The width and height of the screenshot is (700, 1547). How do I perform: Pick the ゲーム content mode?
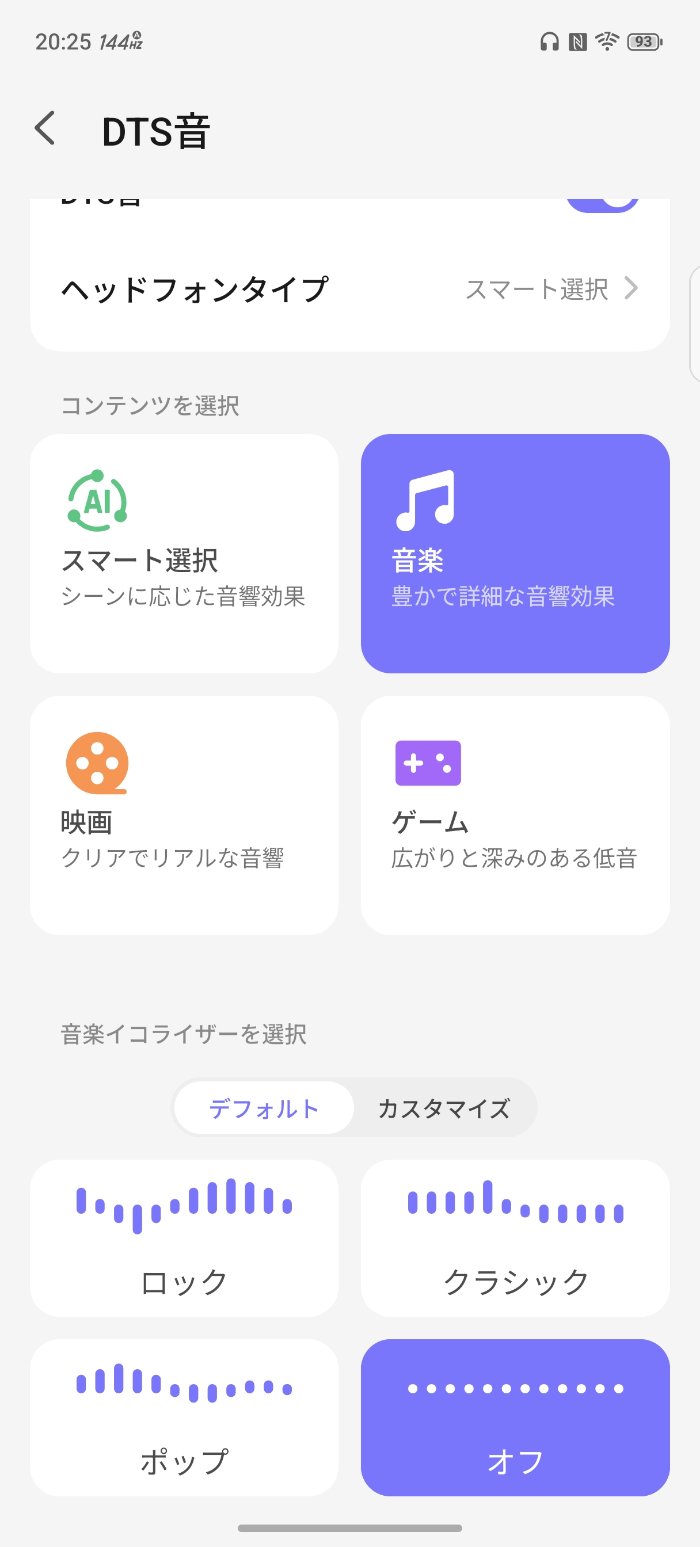(515, 815)
